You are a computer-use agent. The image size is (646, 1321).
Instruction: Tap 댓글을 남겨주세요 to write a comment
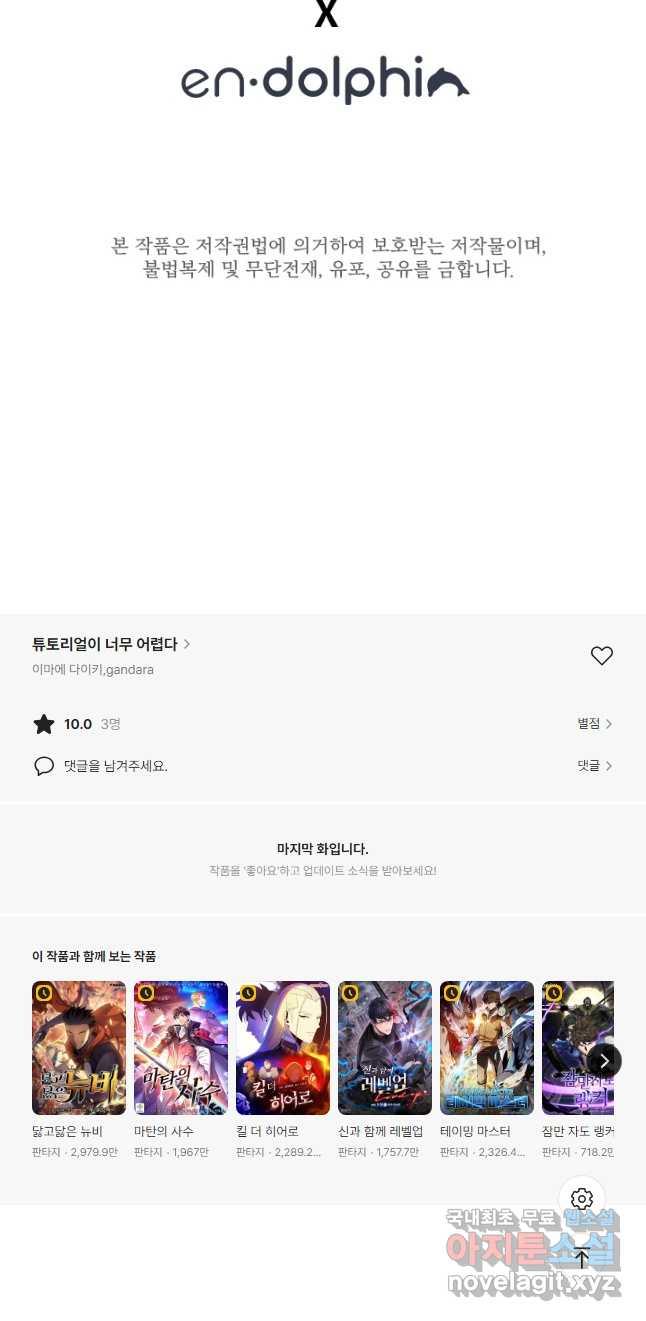coord(115,766)
